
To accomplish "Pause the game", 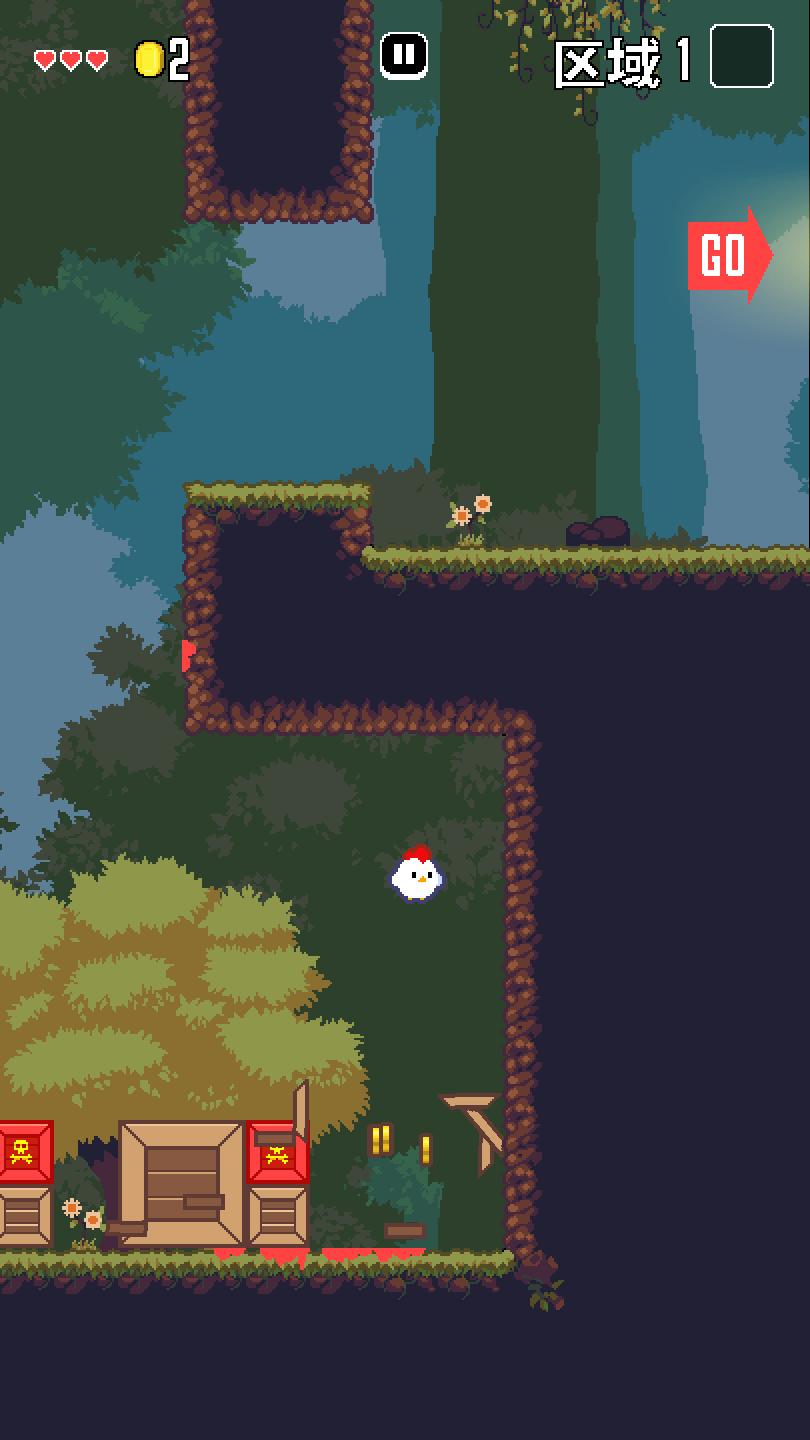I will pyautogui.click(x=404, y=56).
